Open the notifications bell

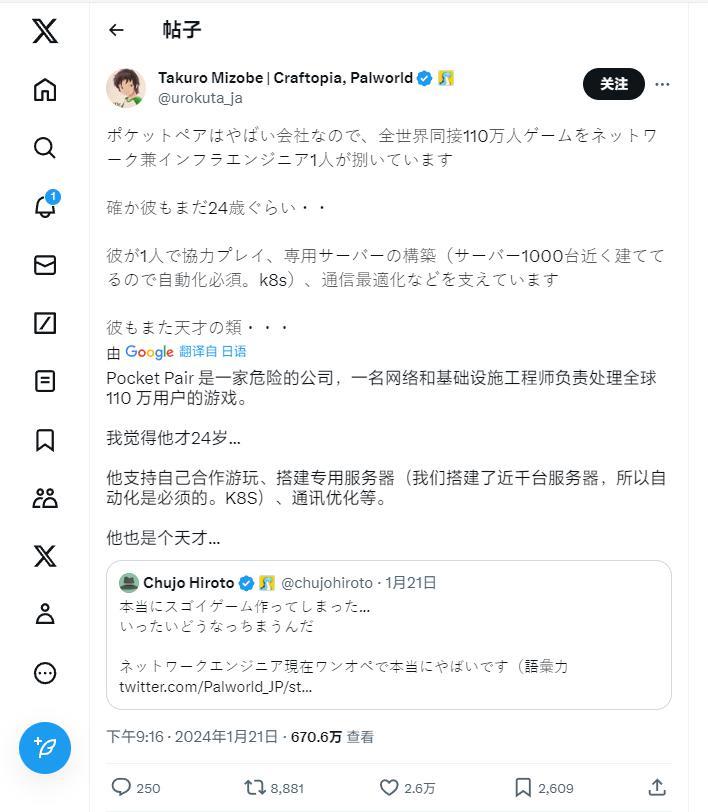(x=45, y=206)
